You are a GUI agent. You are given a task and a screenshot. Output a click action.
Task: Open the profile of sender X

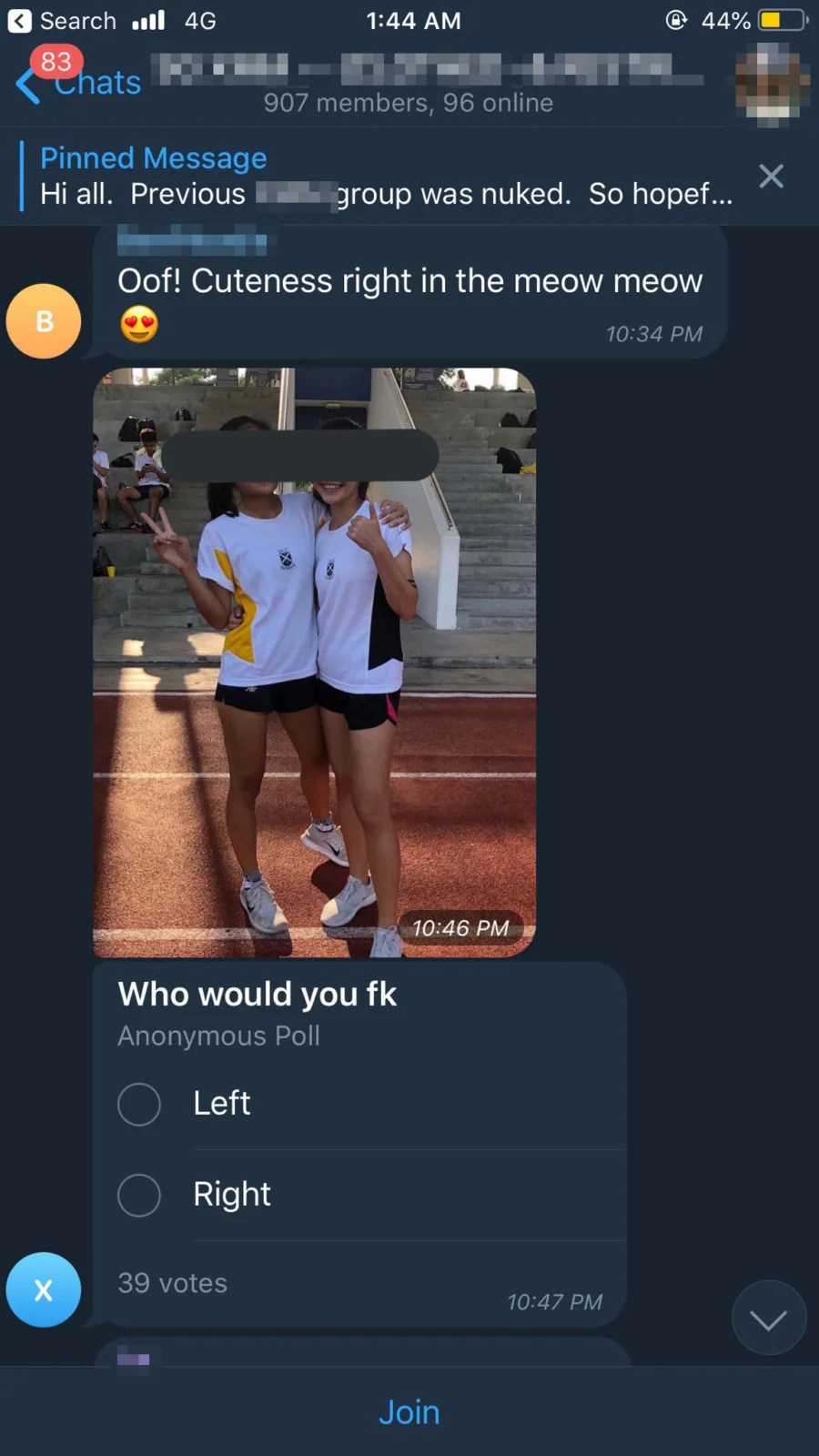point(44,1289)
